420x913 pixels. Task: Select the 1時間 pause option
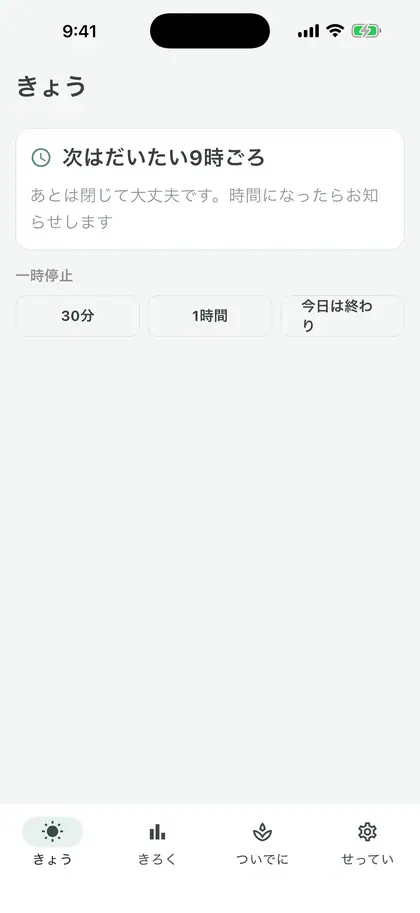(210, 316)
